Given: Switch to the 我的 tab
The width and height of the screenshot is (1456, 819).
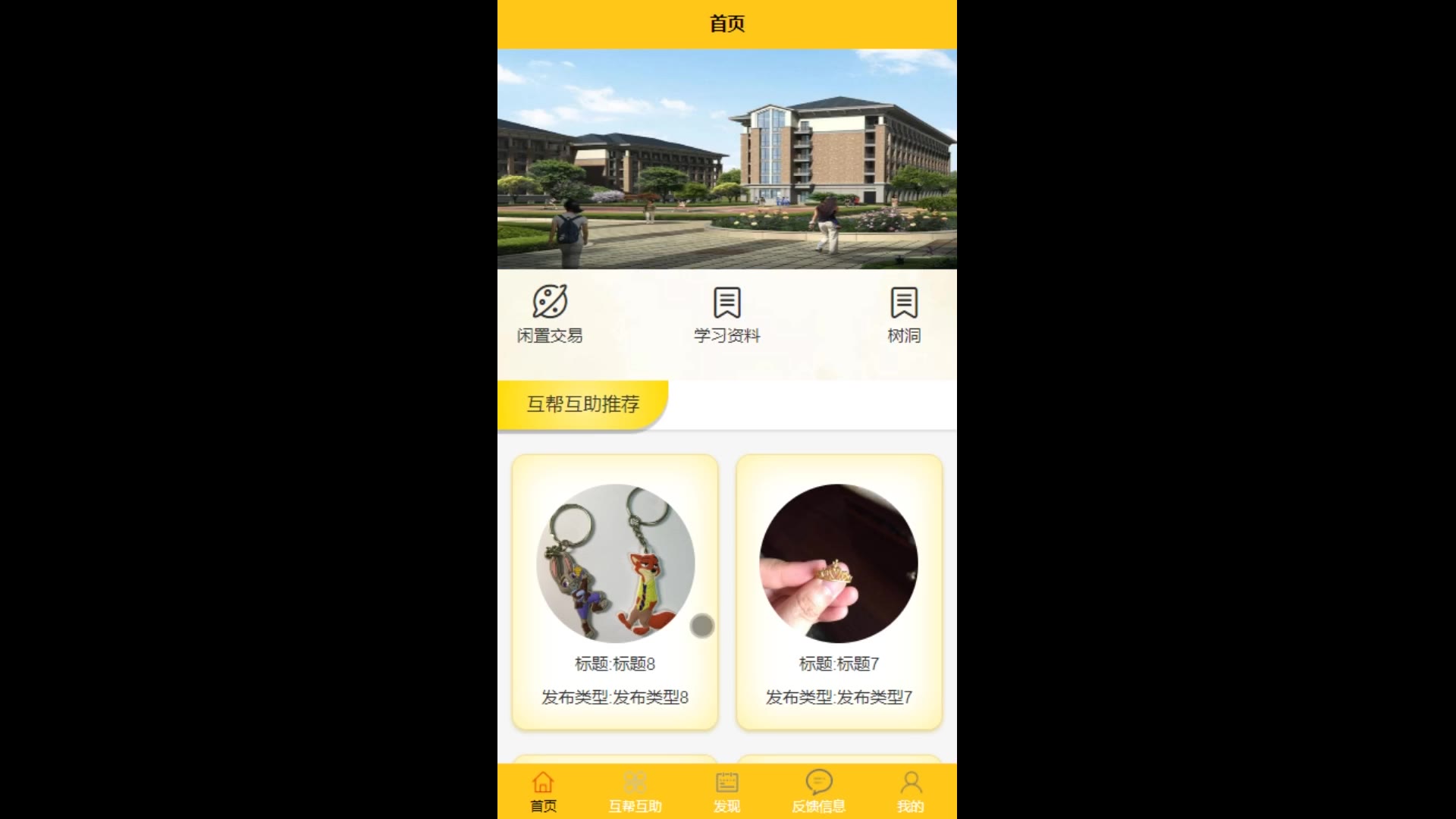Looking at the screenshot, I should [910, 792].
